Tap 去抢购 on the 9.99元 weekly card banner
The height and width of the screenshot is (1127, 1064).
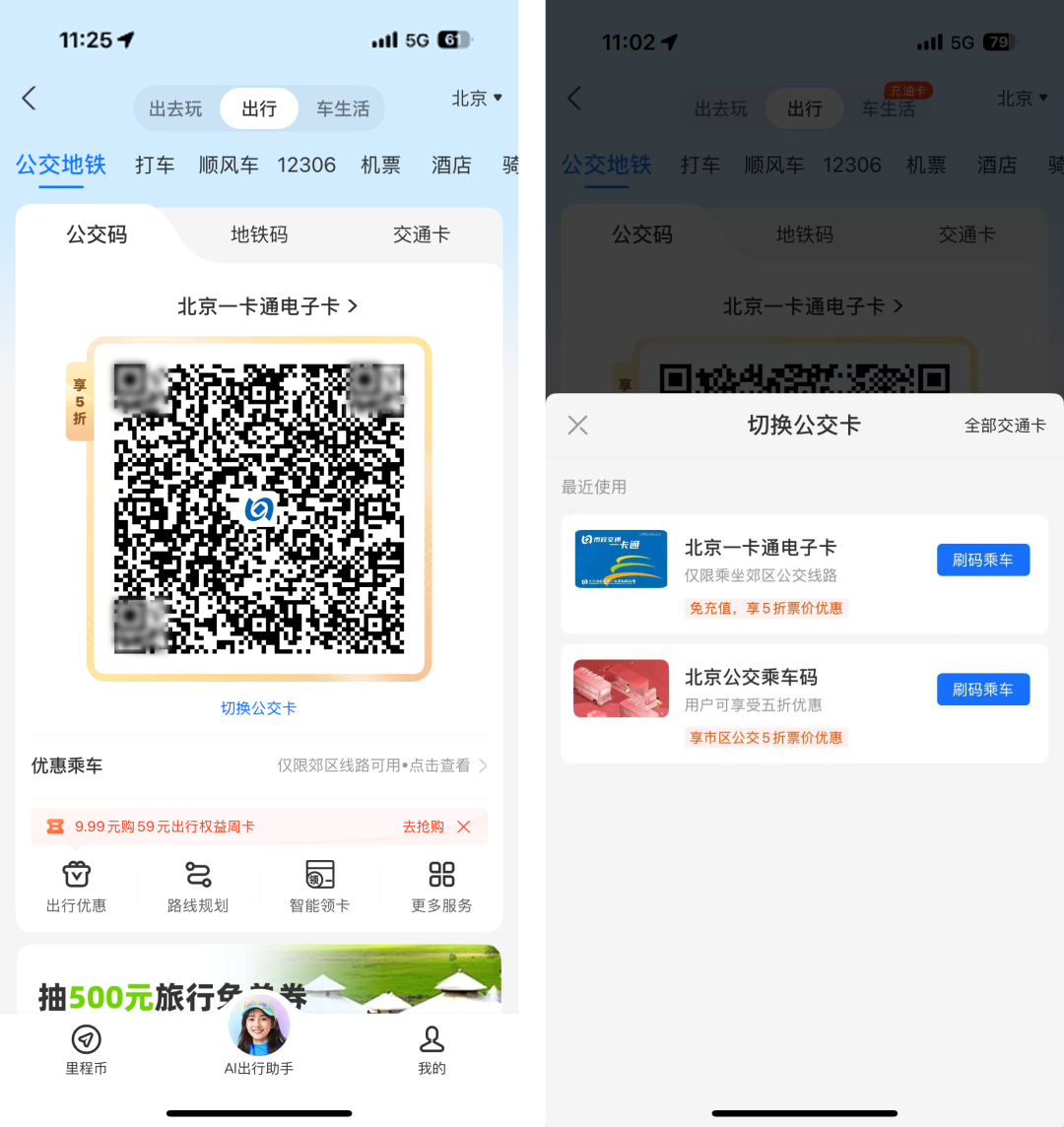click(x=423, y=827)
